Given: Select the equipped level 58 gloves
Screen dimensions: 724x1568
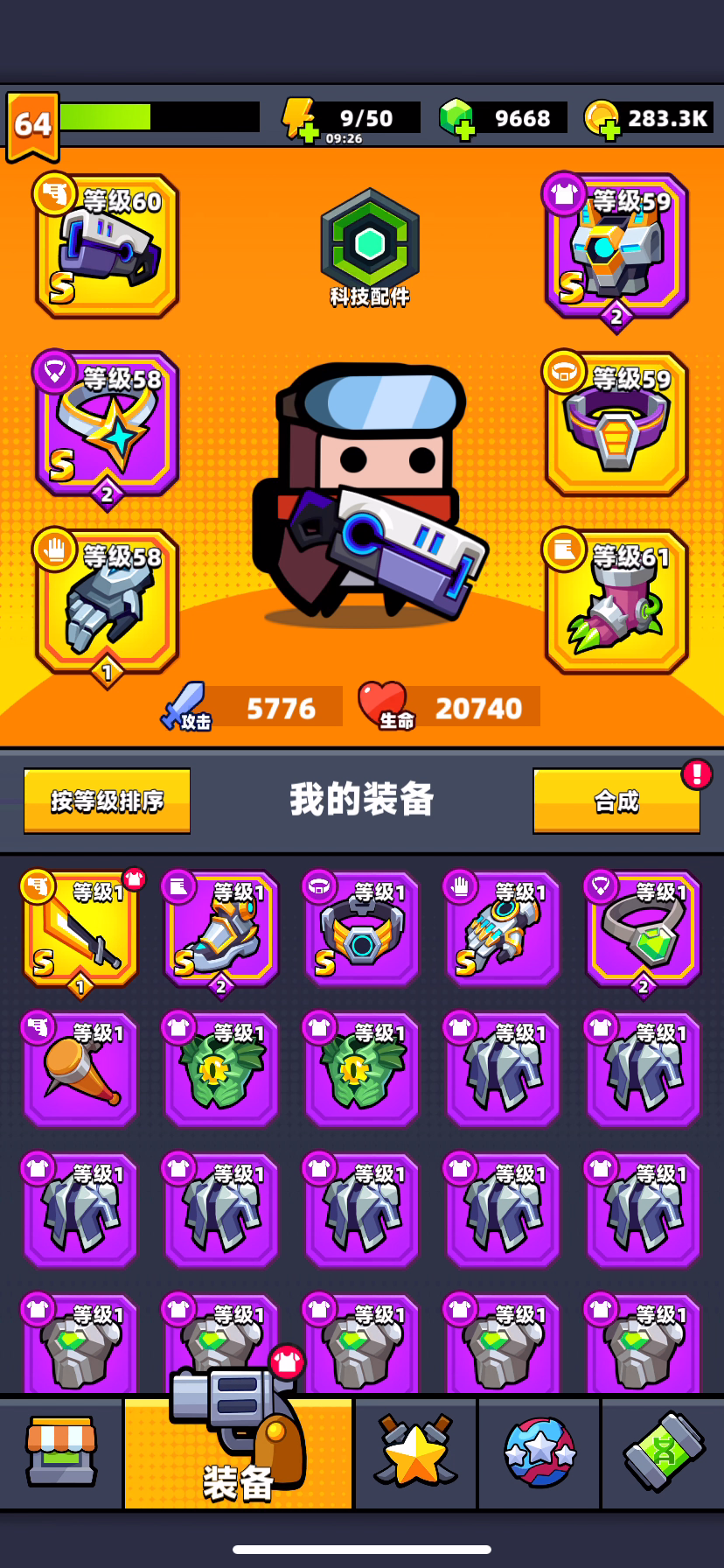Looking at the screenshot, I should click(107, 603).
